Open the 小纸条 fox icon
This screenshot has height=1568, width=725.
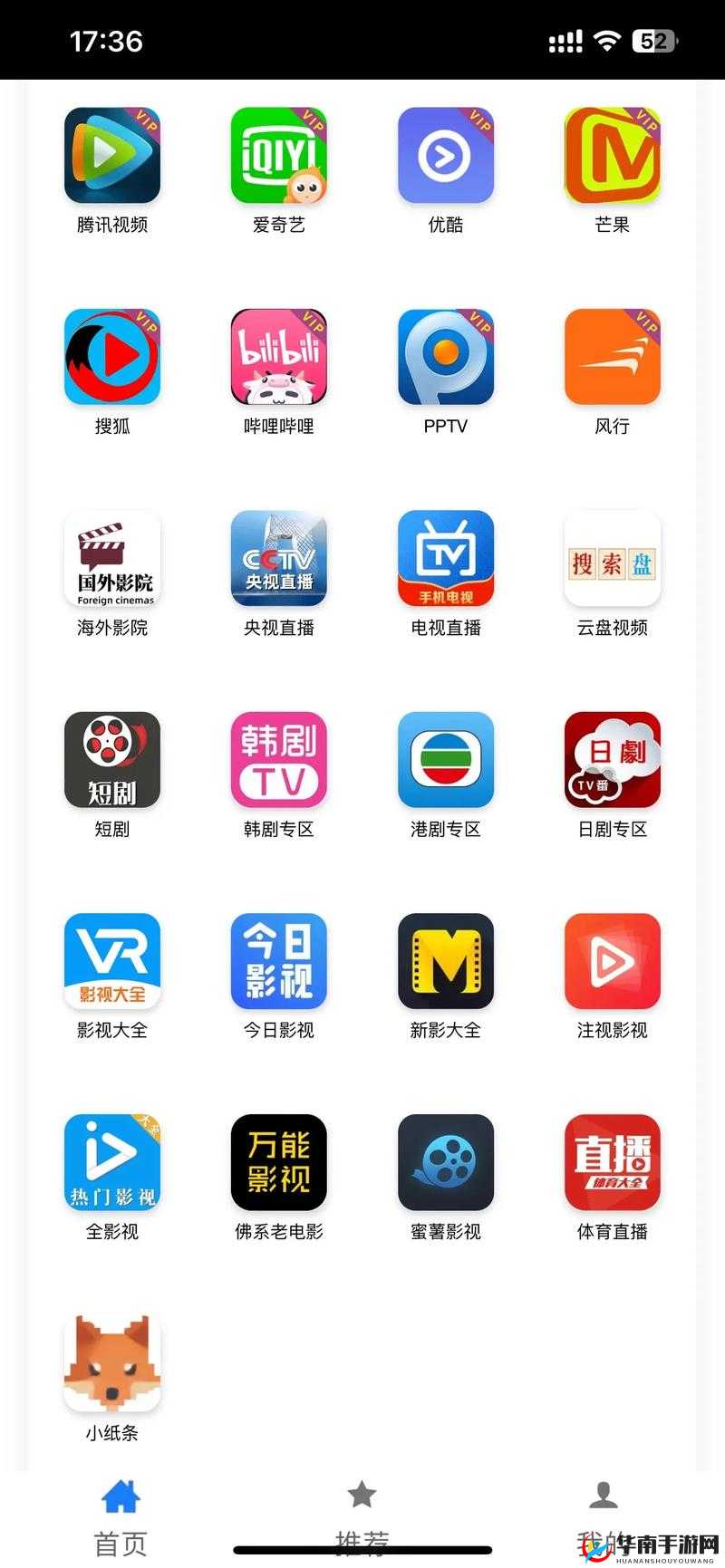point(111,1362)
